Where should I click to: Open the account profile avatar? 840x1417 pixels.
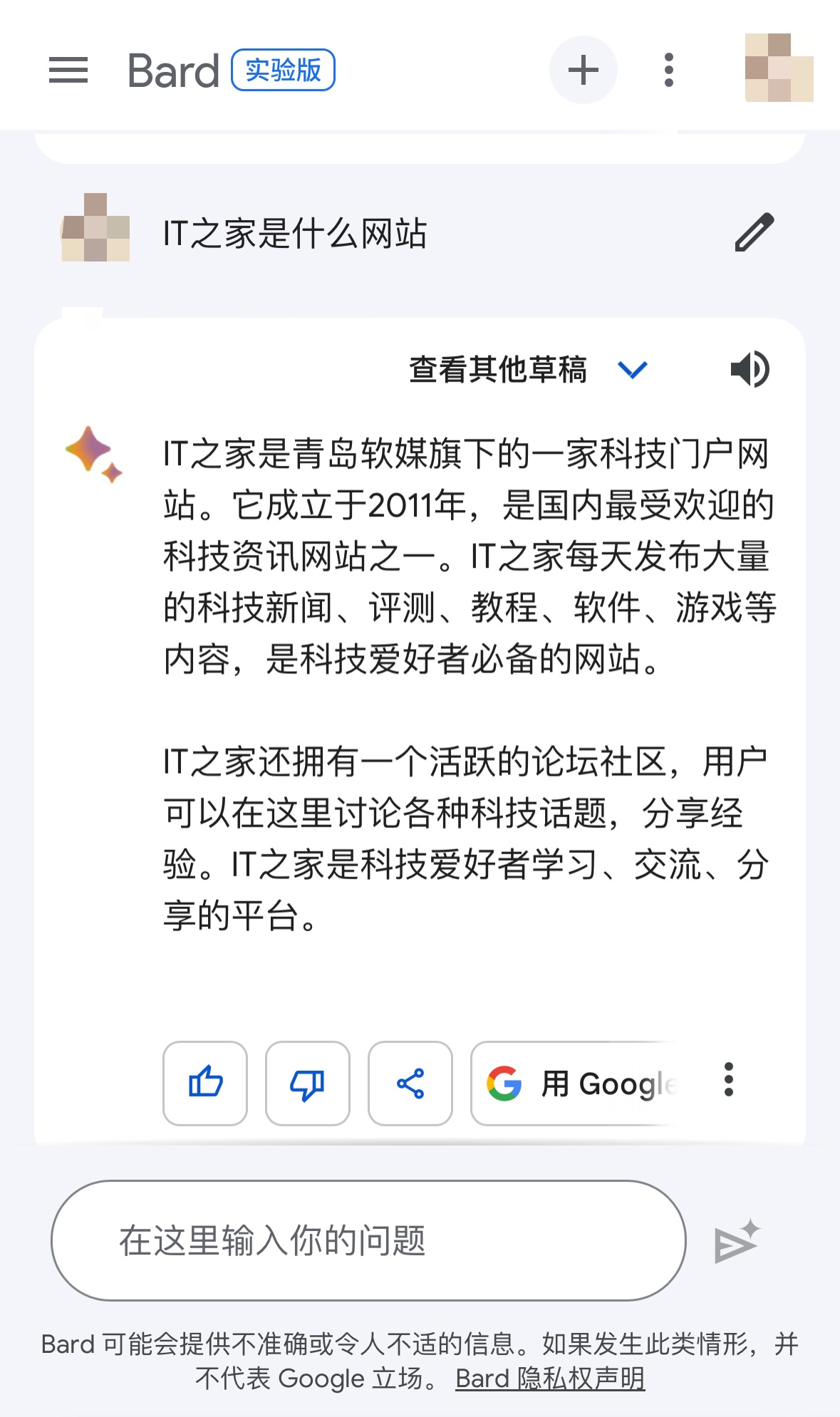779,68
